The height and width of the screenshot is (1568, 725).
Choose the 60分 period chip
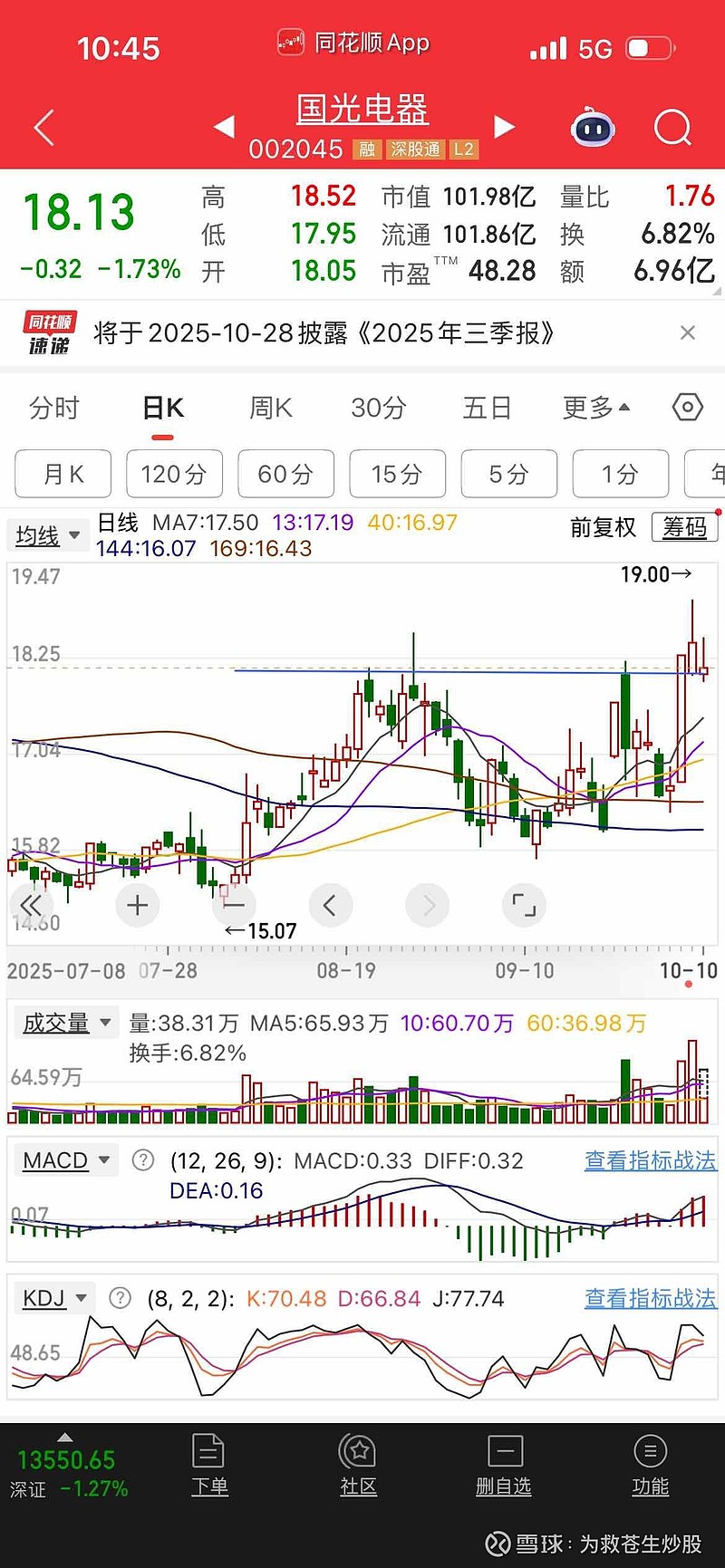(285, 474)
